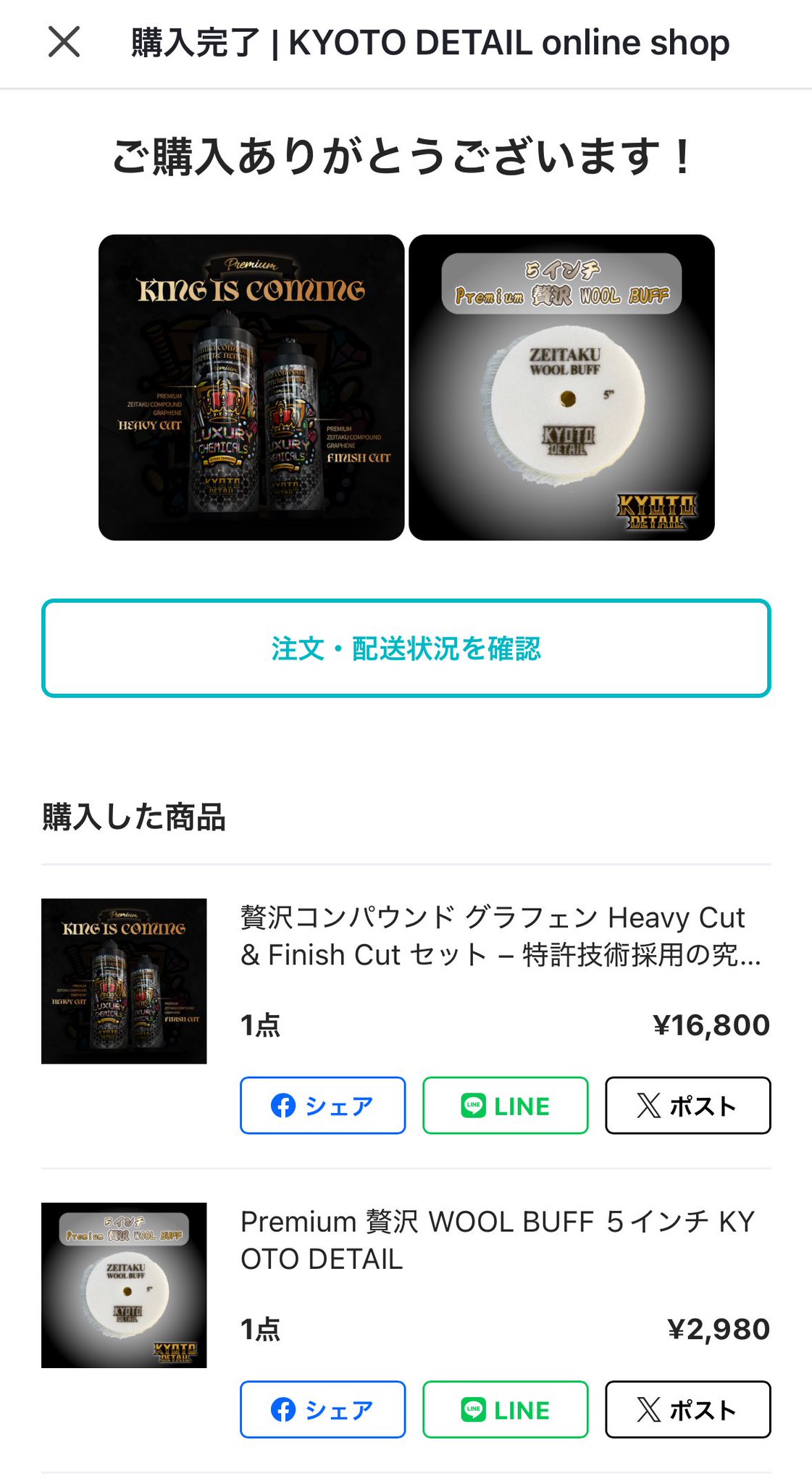Open the King Is Coming compound banner image
The image size is (812, 1484).
click(x=251, y=388)
